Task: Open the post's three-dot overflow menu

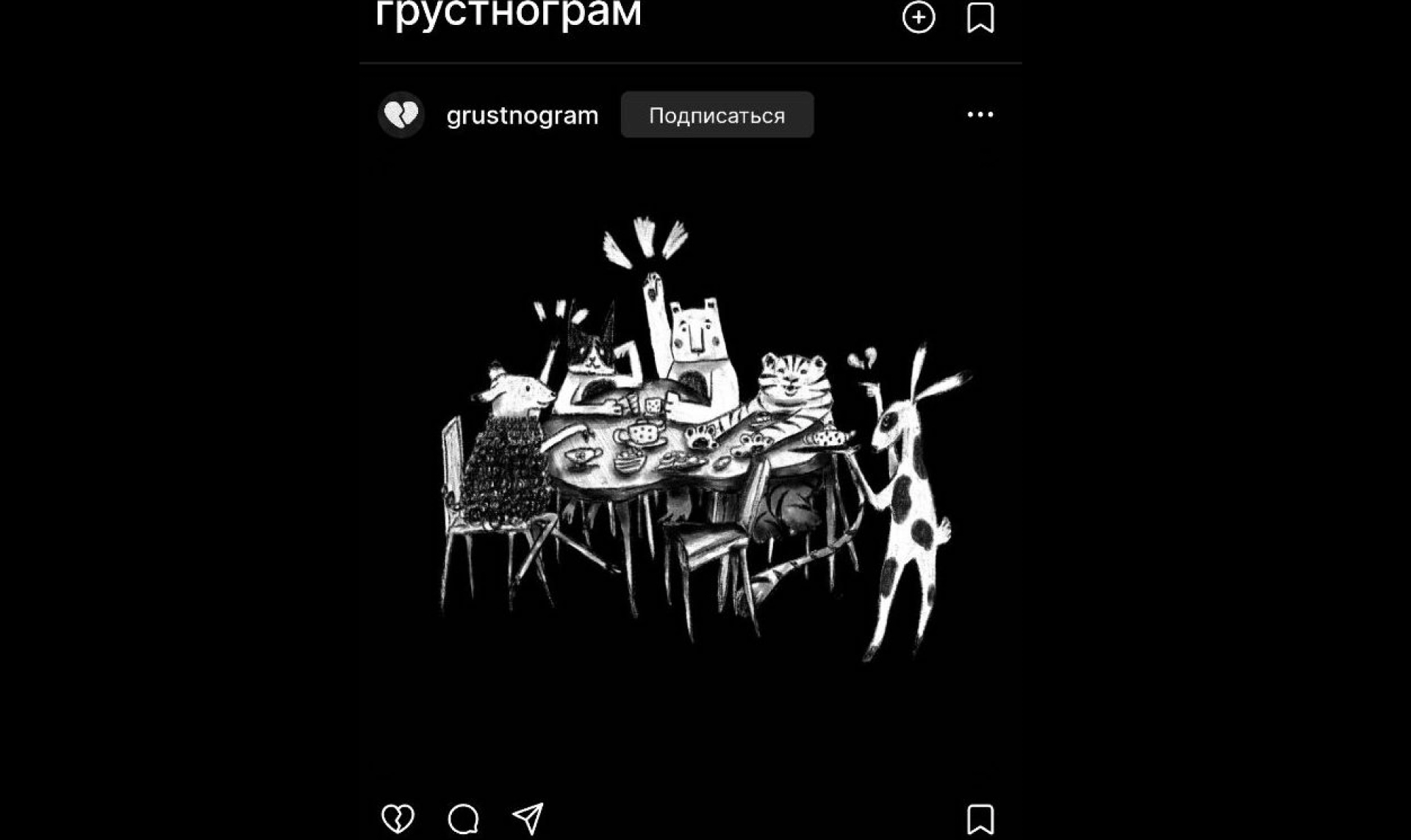Action: (x=980, y=115)
